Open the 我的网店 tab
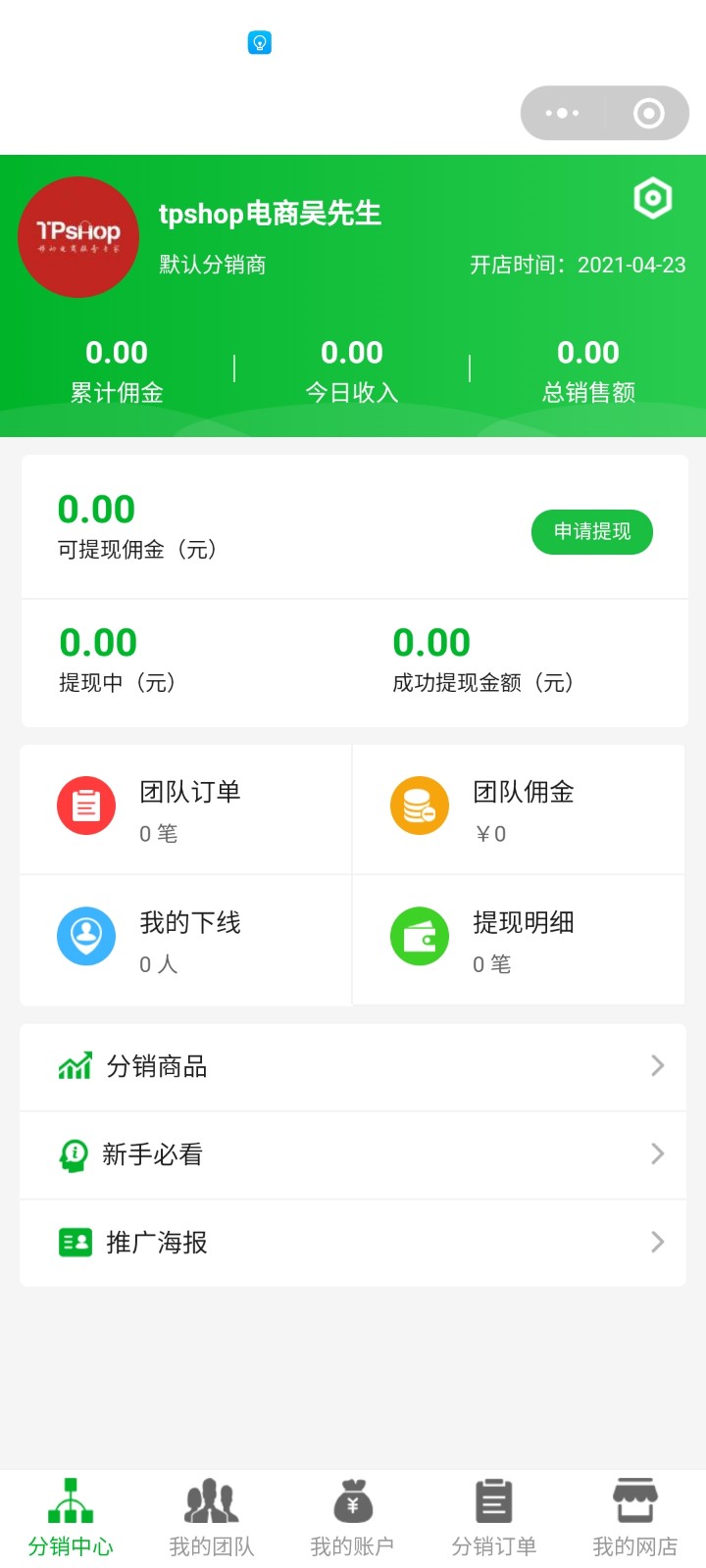 [635, 1517]
